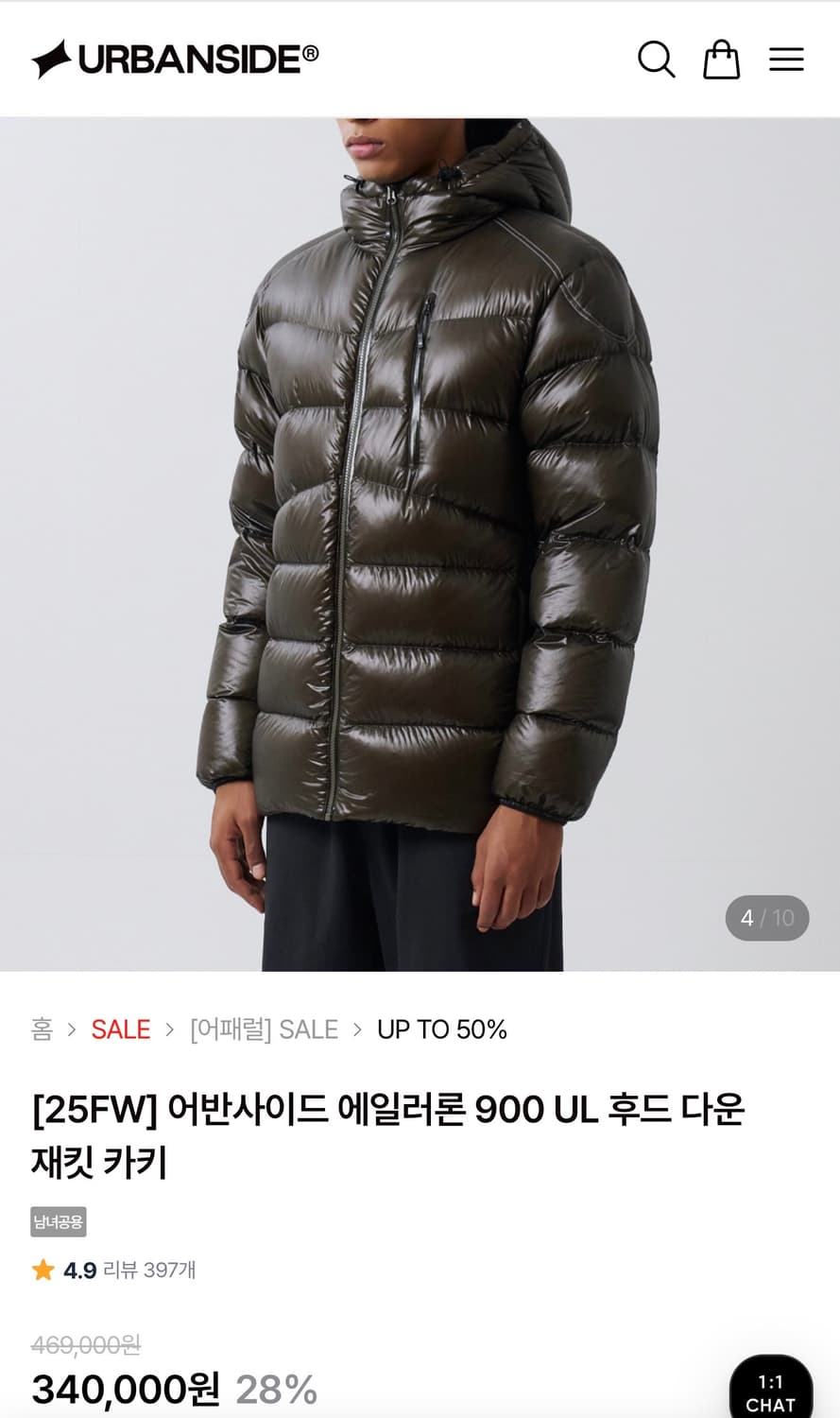Tap the 남녀공용 unisex badge
This screenshot has width=840, height=1418.
59,1221
